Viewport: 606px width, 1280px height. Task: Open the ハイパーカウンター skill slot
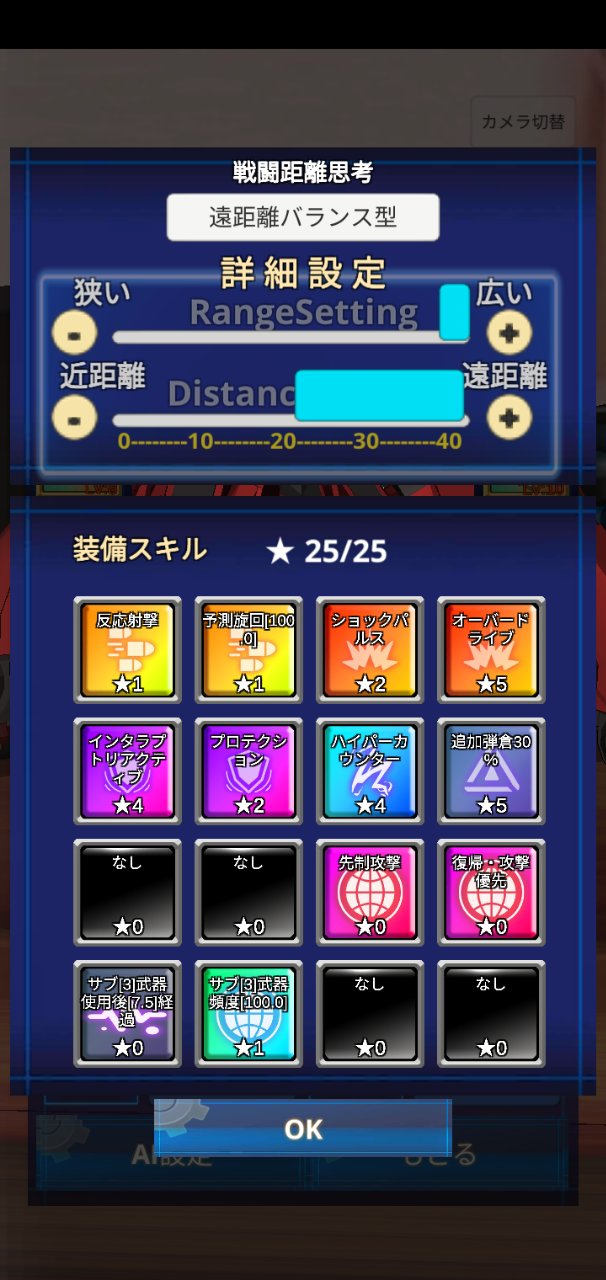pos(370,771)
